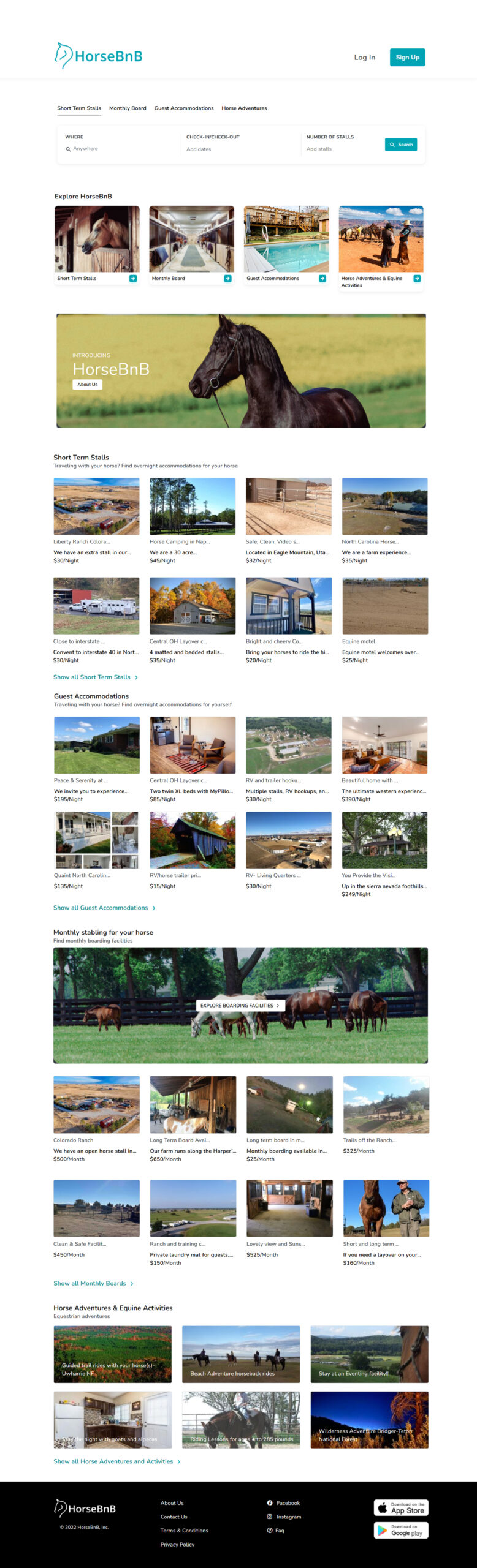Open the Short Term Stalls explore card

coord(97,245)
